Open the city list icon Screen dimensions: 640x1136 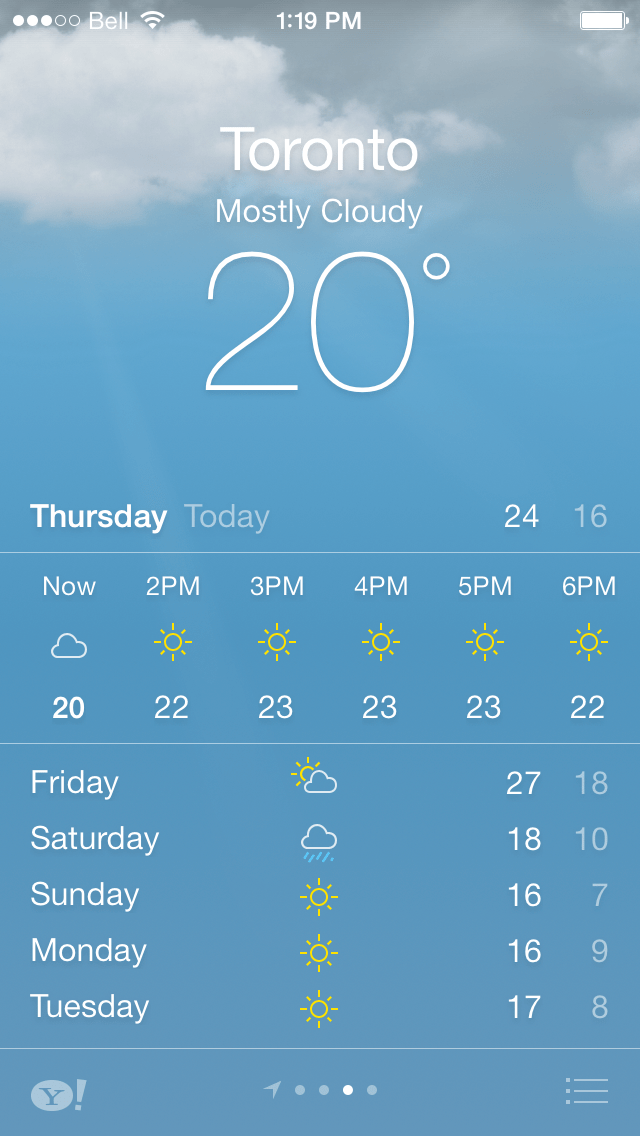[x=587, y=1091]
